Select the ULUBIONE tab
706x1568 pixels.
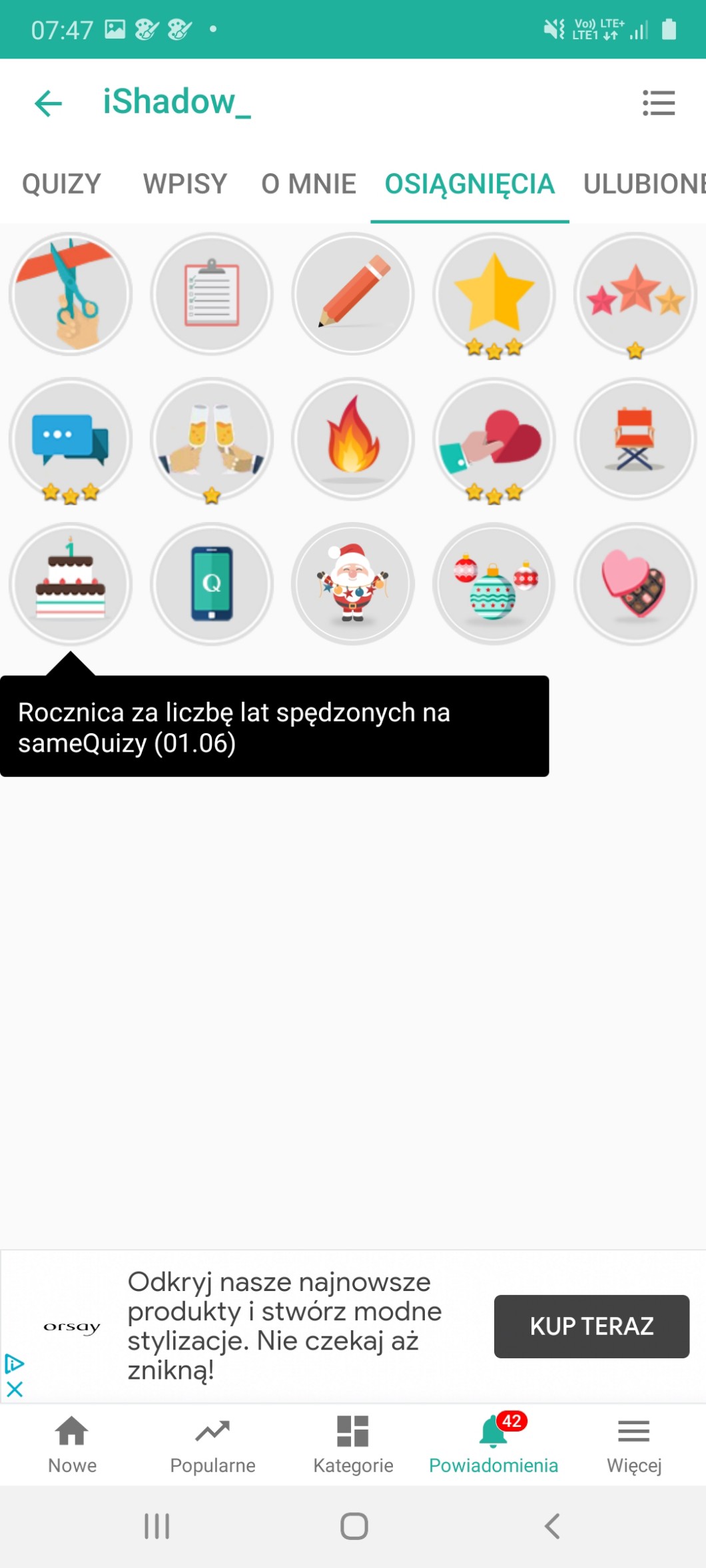(x=643, y=184)
